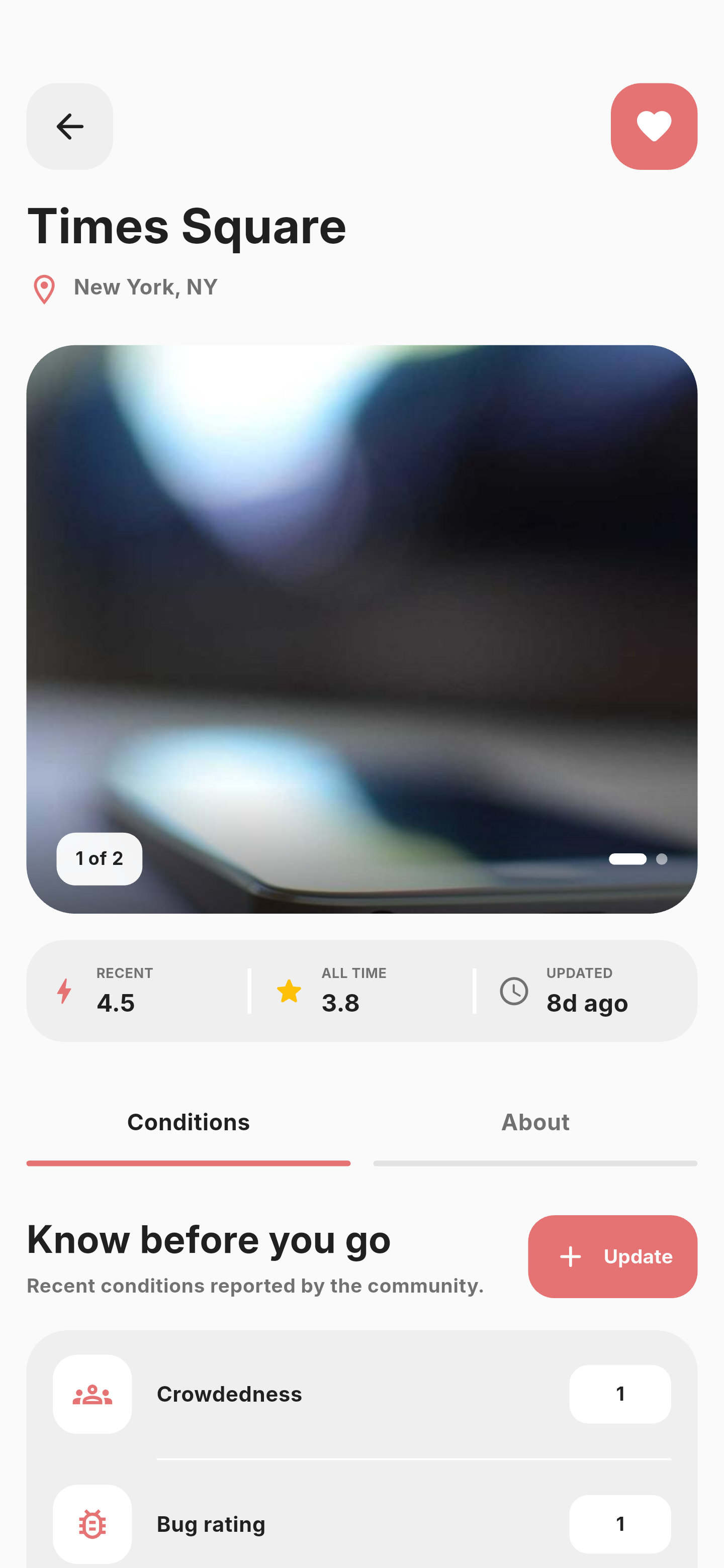Open the Times Square photo

tap(361, 629)
